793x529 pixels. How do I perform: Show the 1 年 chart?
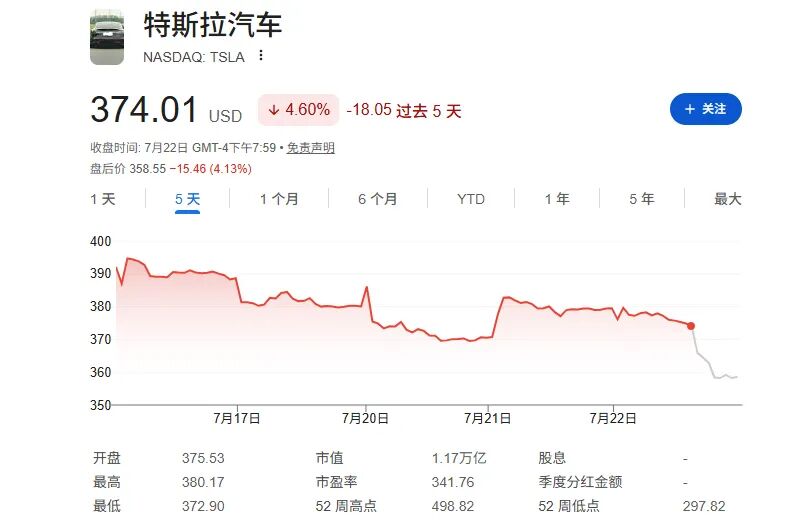557,199
